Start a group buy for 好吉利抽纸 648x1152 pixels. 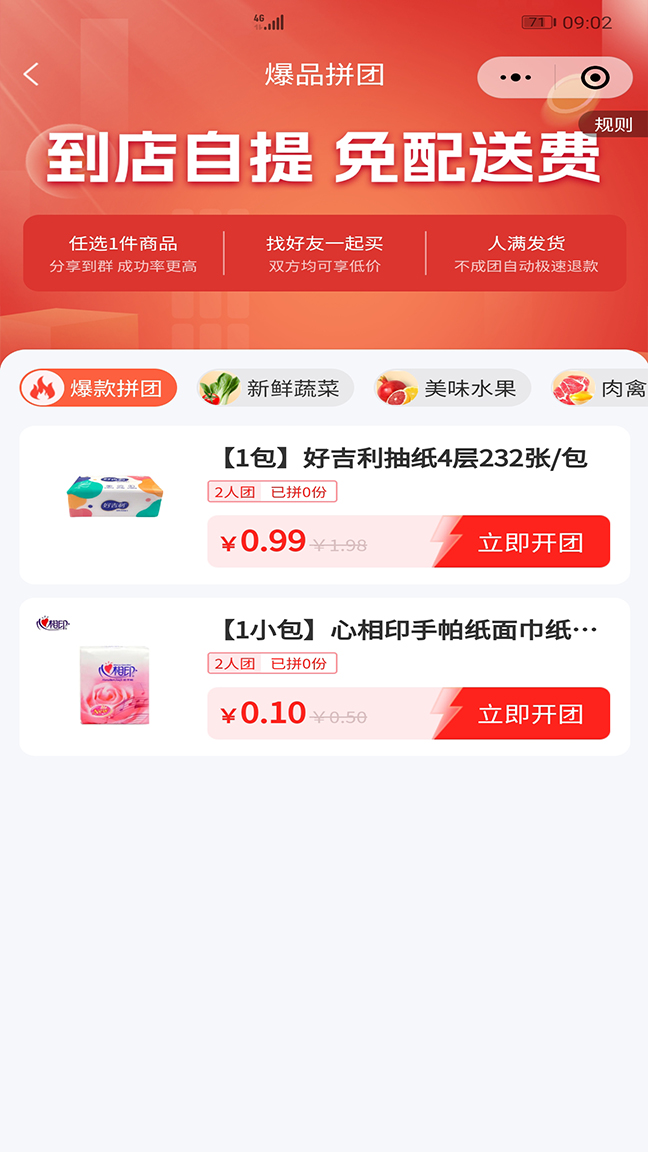pos(529,542)
